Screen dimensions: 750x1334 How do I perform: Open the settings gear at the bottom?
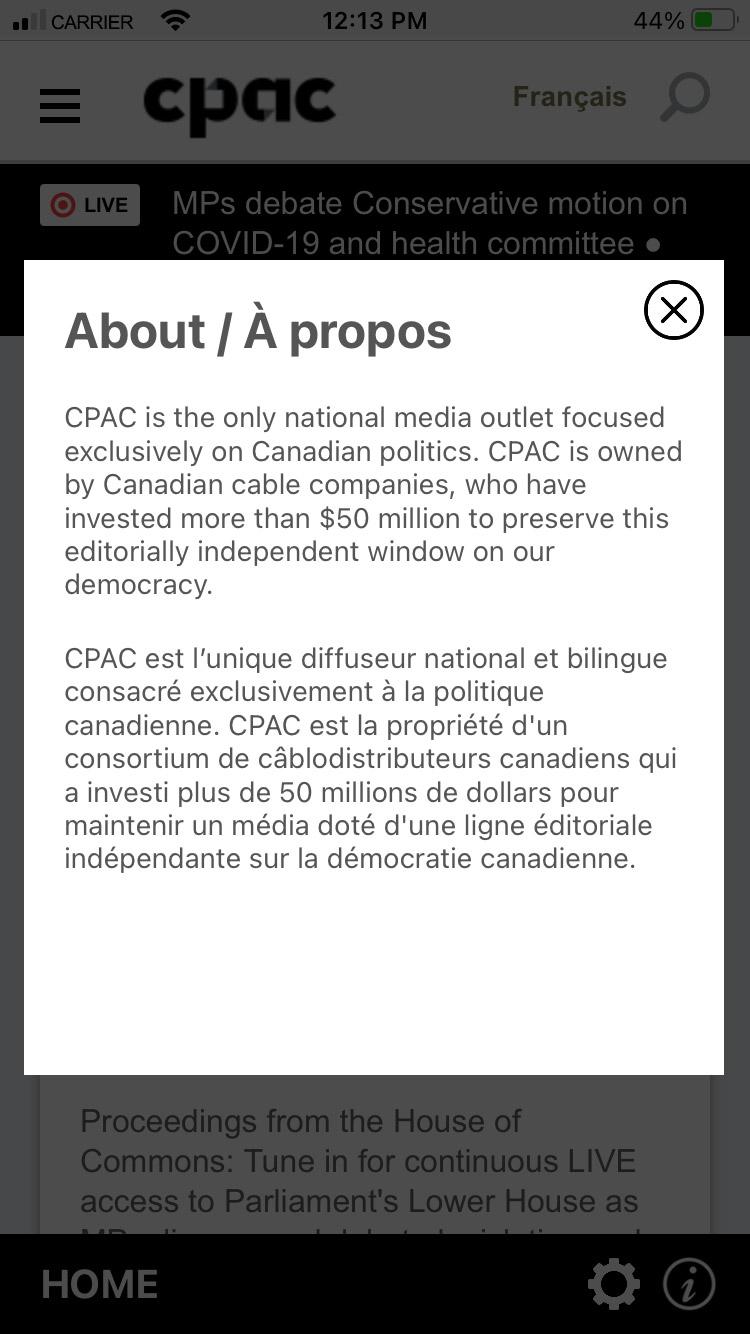point(613,1283)
